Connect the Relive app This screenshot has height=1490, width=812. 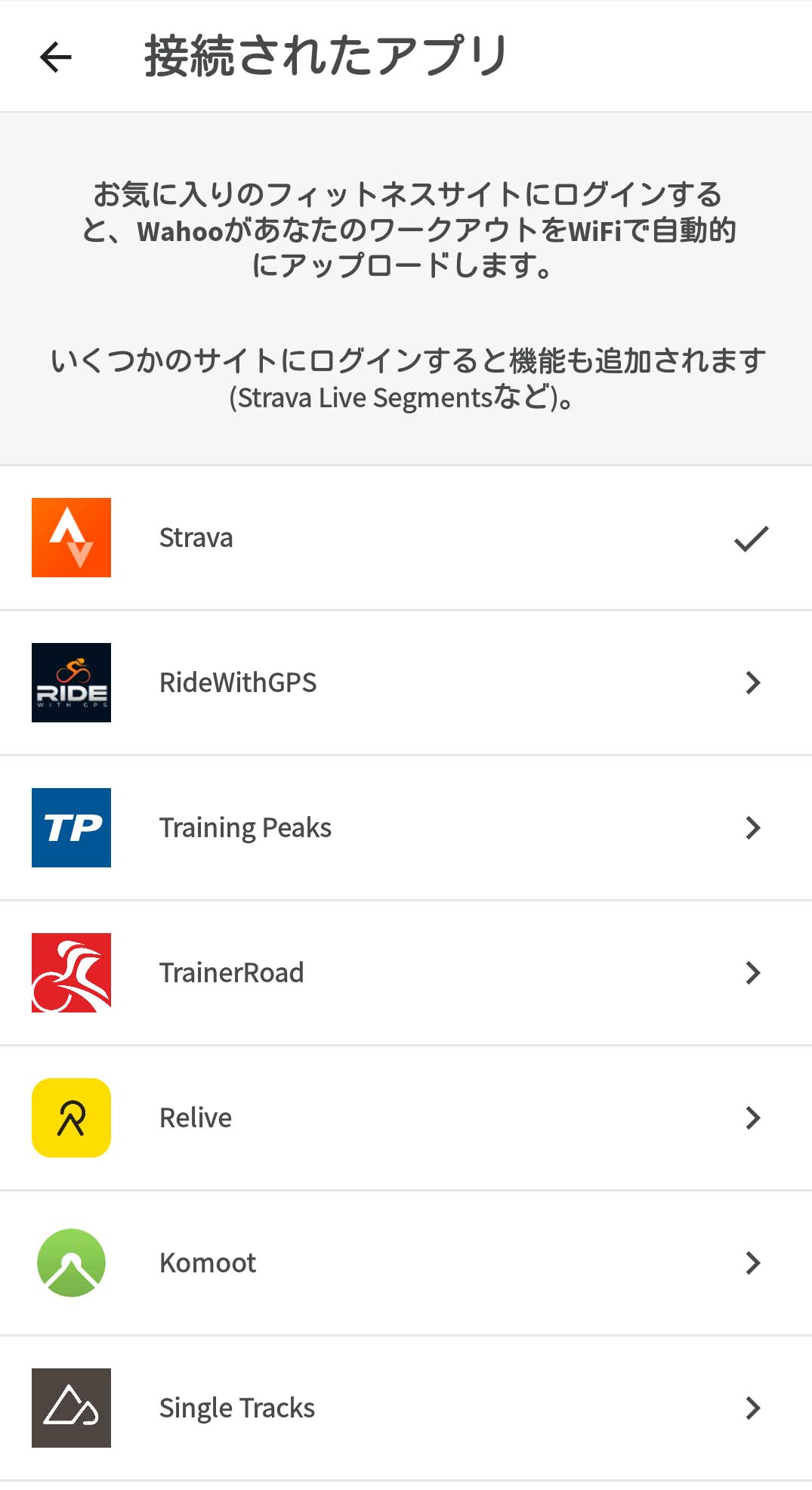(406, 1118)
